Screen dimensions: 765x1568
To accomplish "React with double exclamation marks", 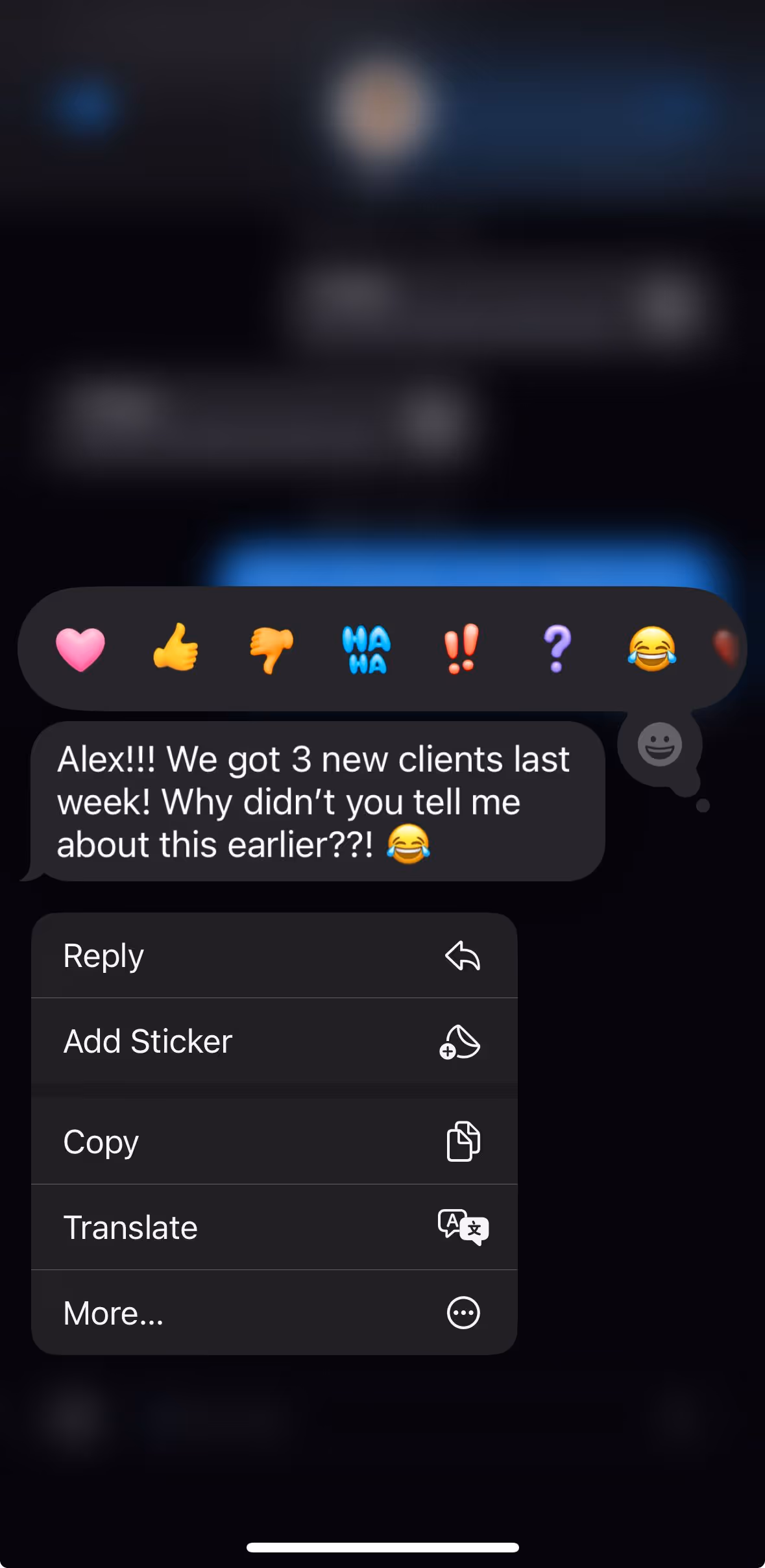I will [x=461, y=649].
